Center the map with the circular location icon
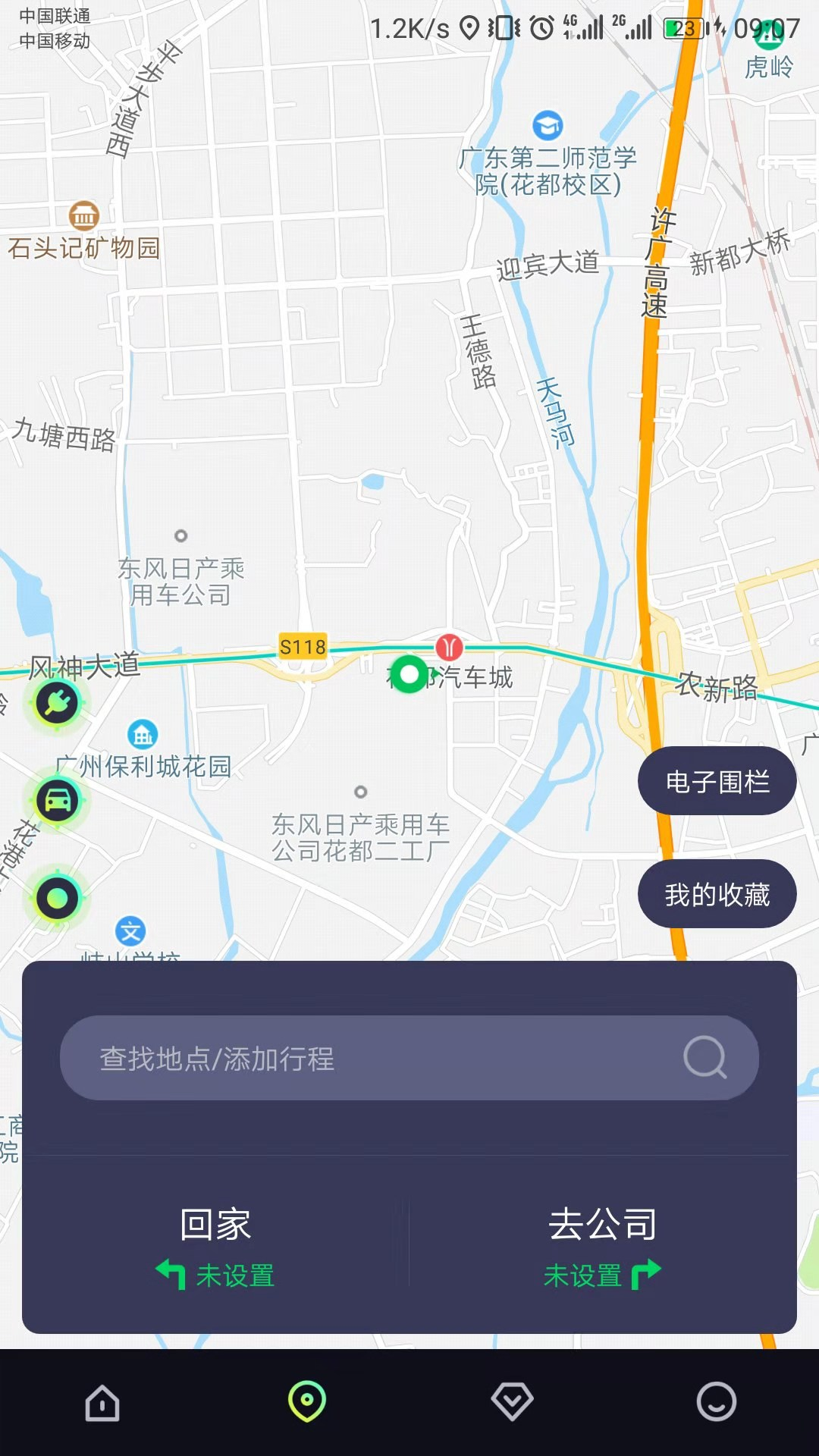 point(58,899)
